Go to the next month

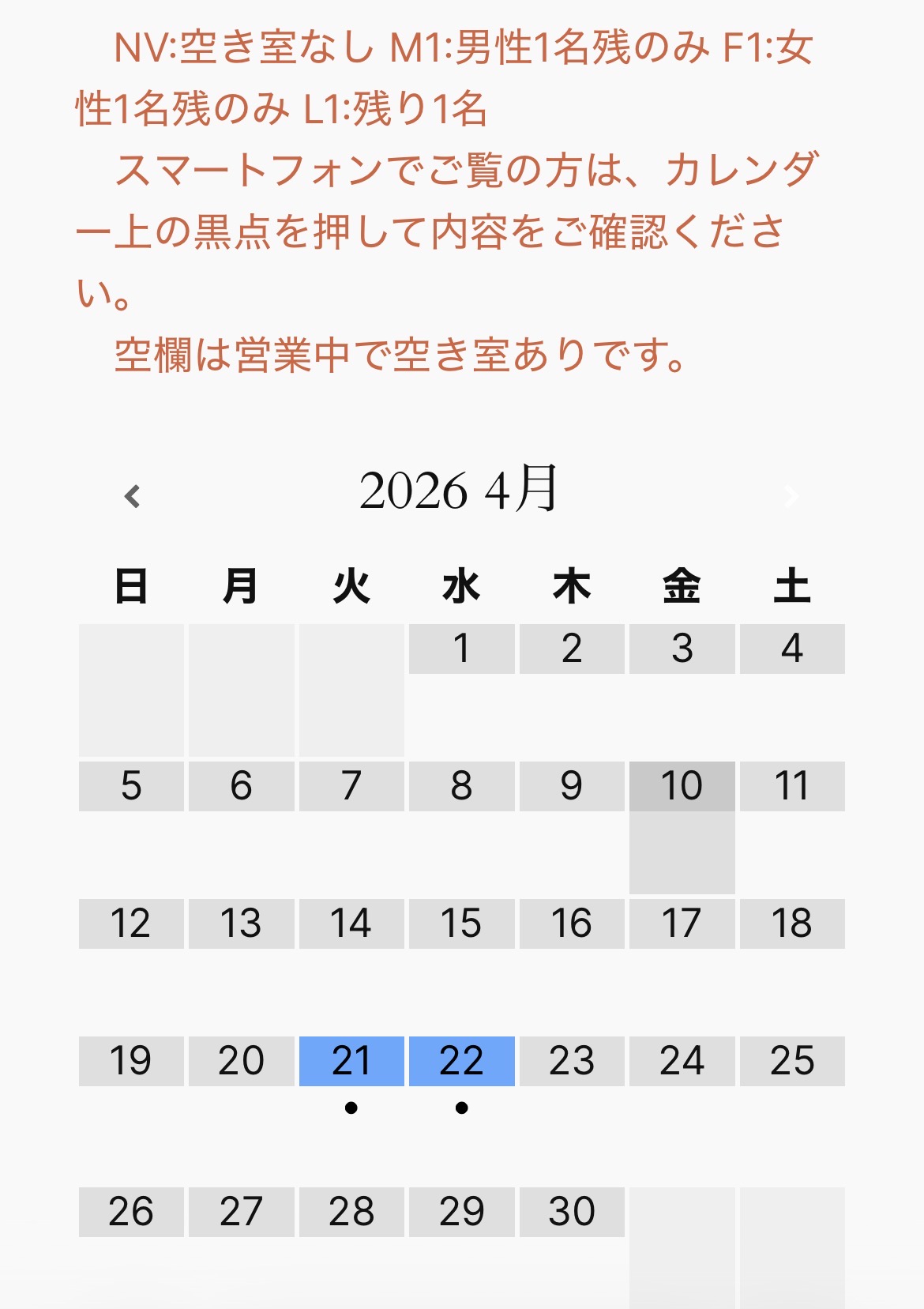(791, 496)
